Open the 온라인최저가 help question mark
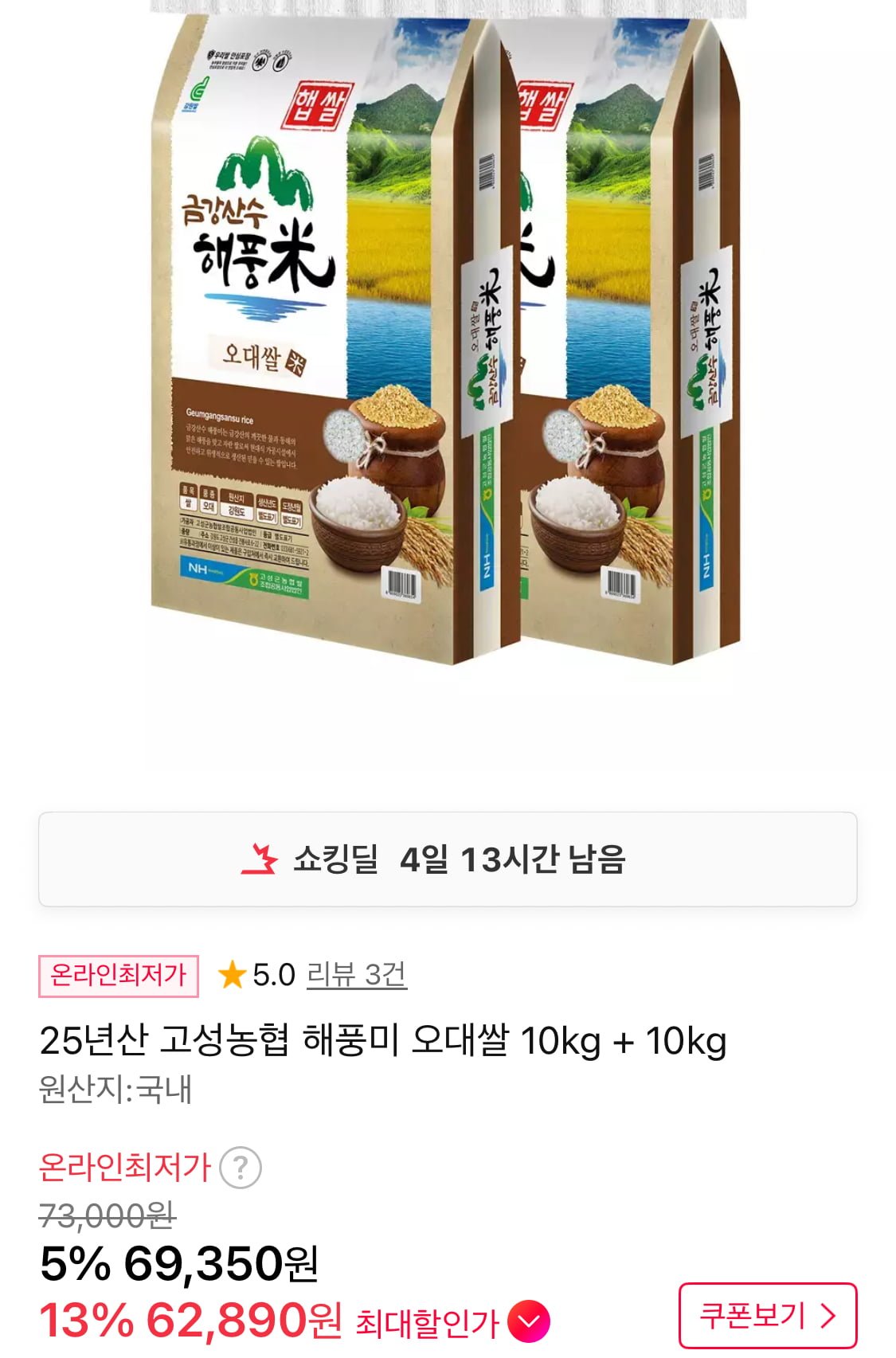 pos(240,1168)
